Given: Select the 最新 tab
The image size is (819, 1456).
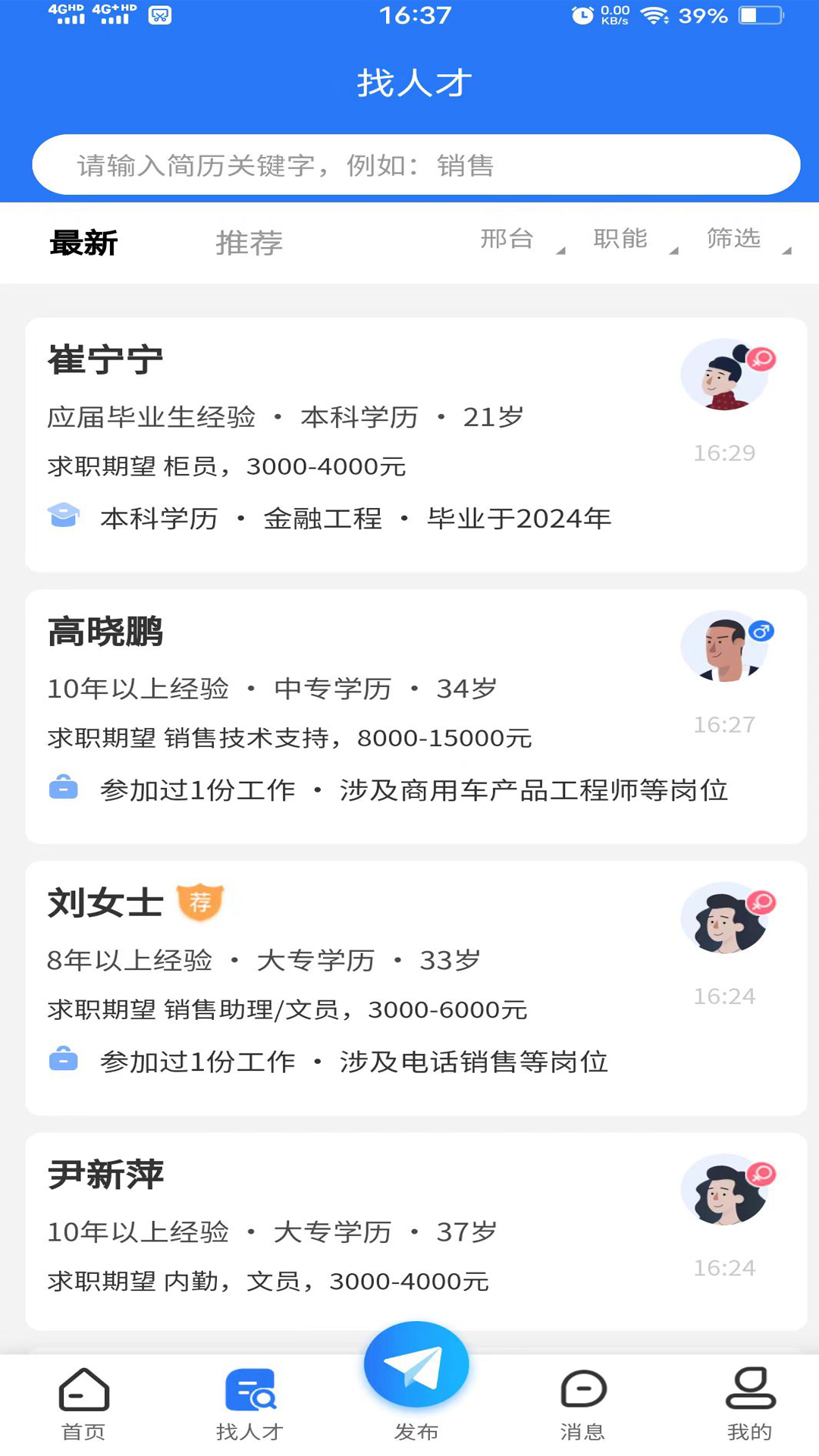Looking at the screenshot, I should pyautogui.click(x=82, y=243).
